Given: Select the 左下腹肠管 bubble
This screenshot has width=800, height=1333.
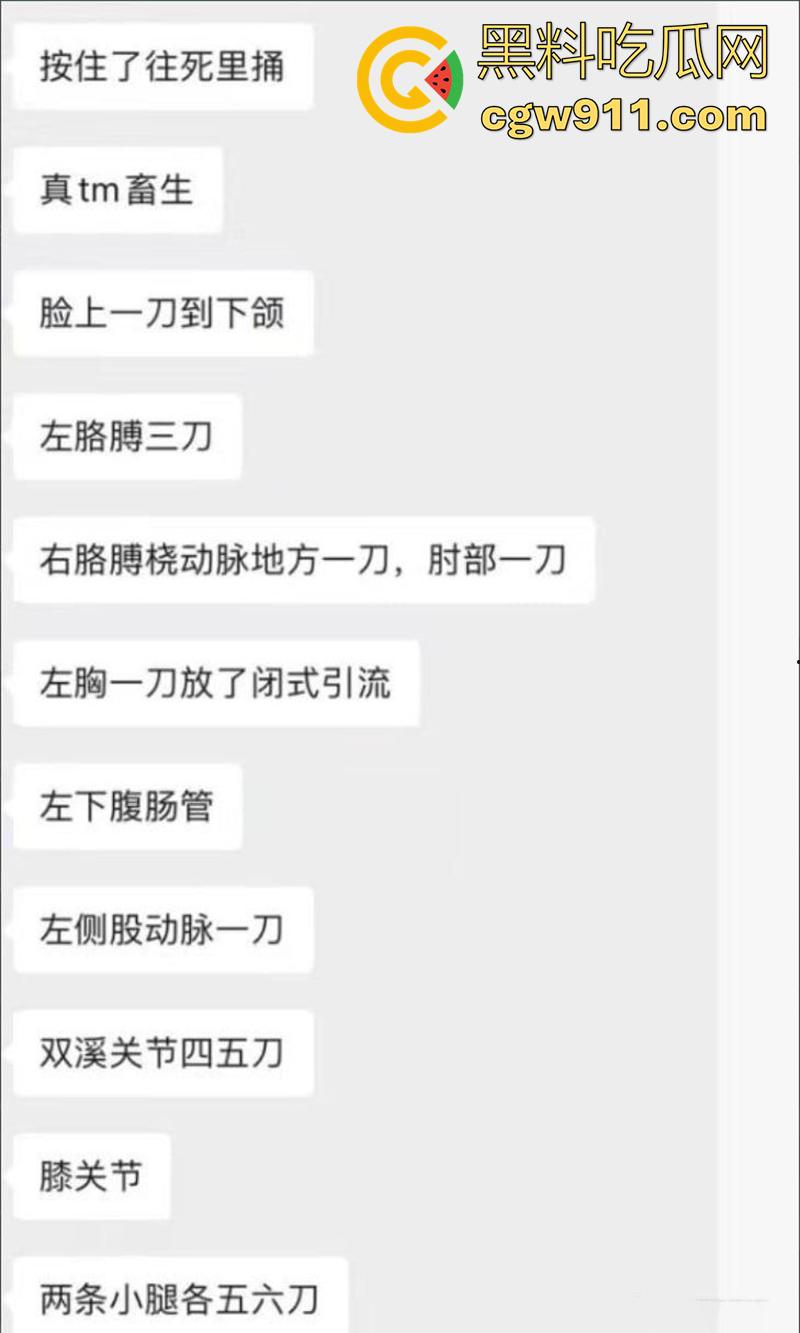Looking at the screenshot, I should tap(127, 806).
